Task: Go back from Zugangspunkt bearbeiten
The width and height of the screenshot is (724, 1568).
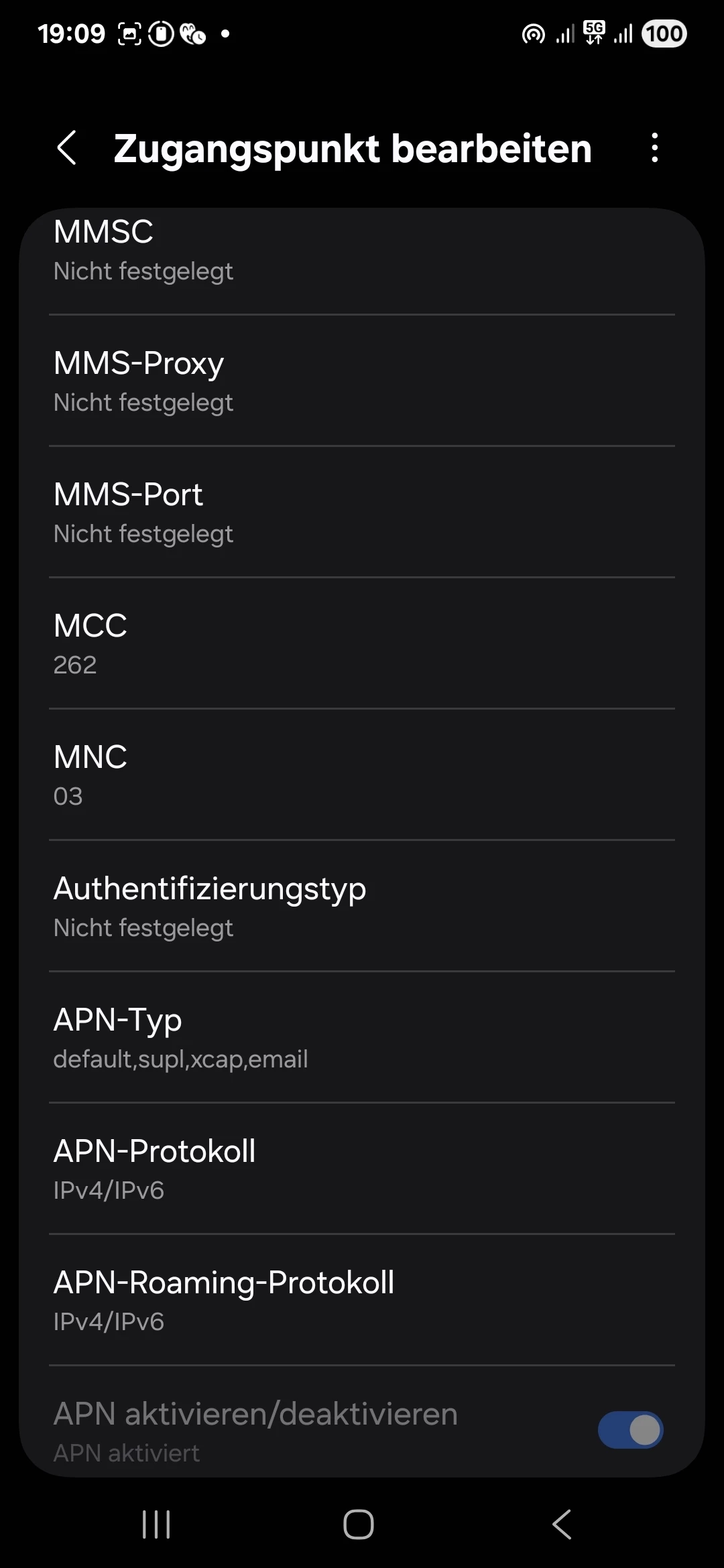Action: tap(67, 148)
